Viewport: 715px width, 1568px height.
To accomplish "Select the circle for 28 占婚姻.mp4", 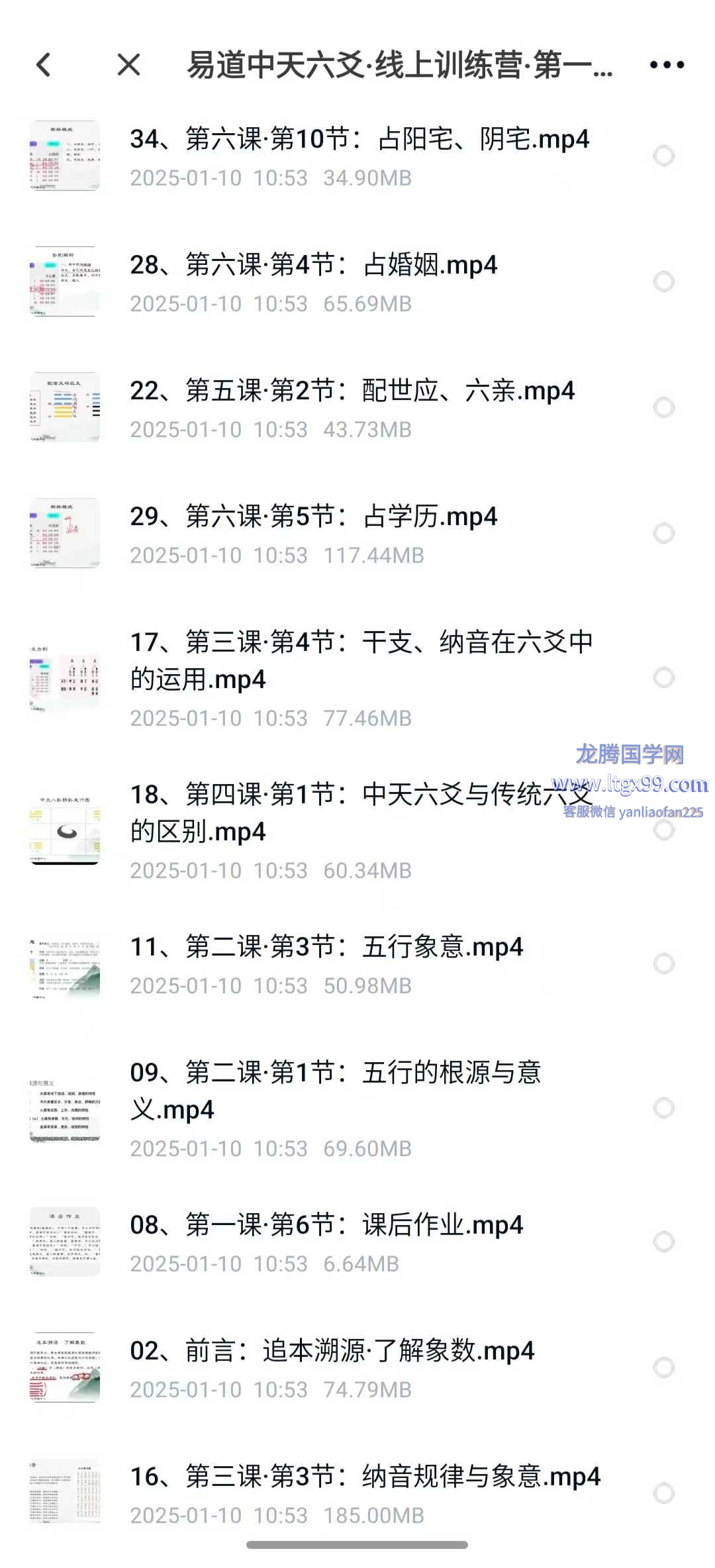I will tap(663, 281).
